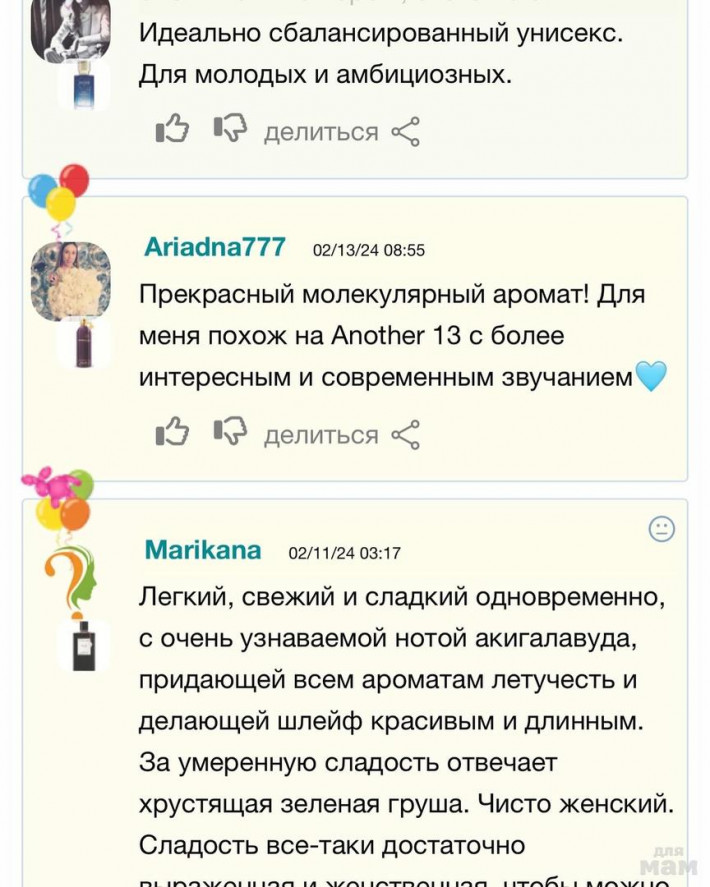Screen dimensions: 710x887
Task: Tap Marikana's avatar picture
Action: [x=70, y=579]
